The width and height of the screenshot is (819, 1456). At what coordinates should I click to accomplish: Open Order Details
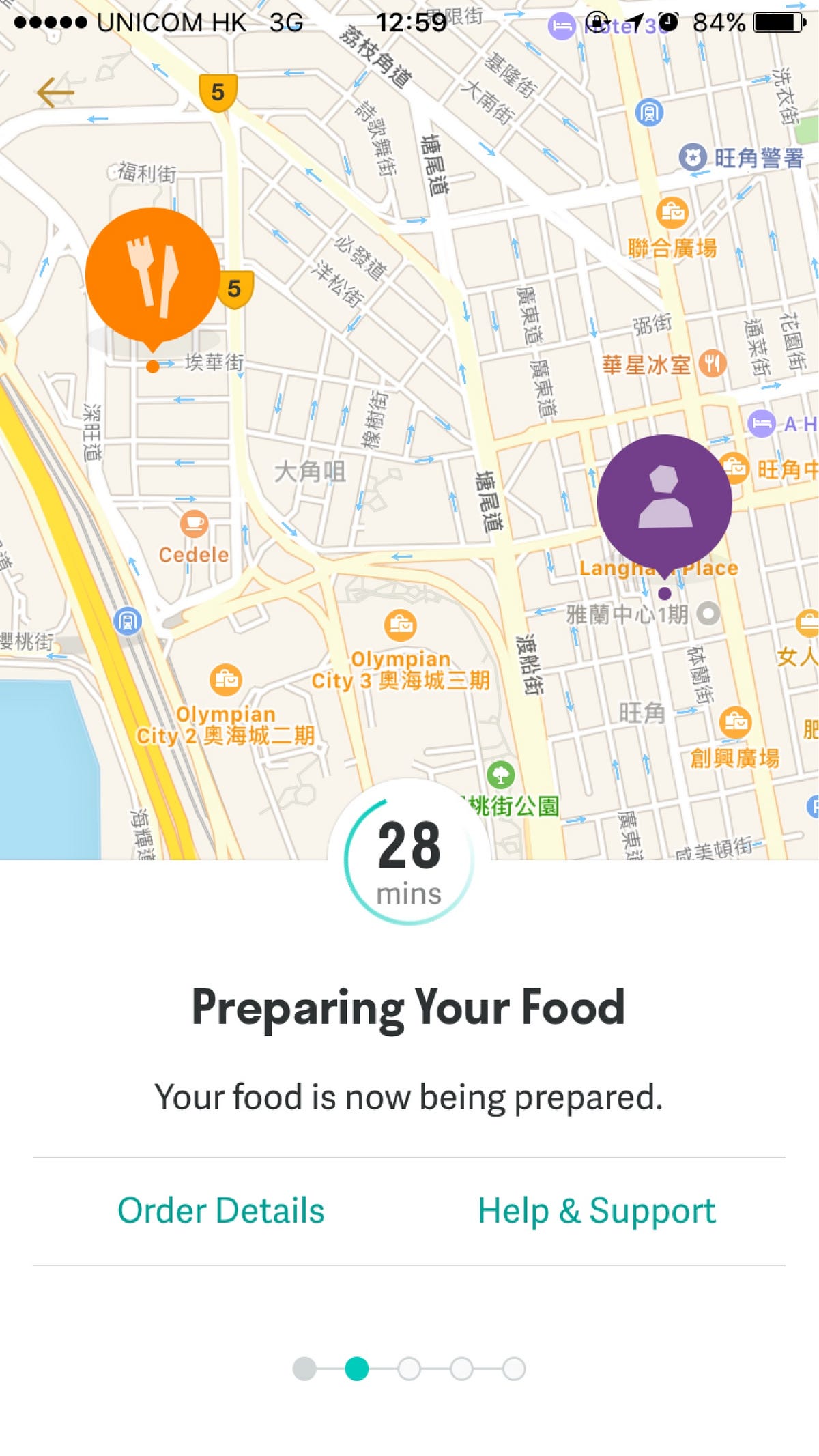coord(220,1211)
